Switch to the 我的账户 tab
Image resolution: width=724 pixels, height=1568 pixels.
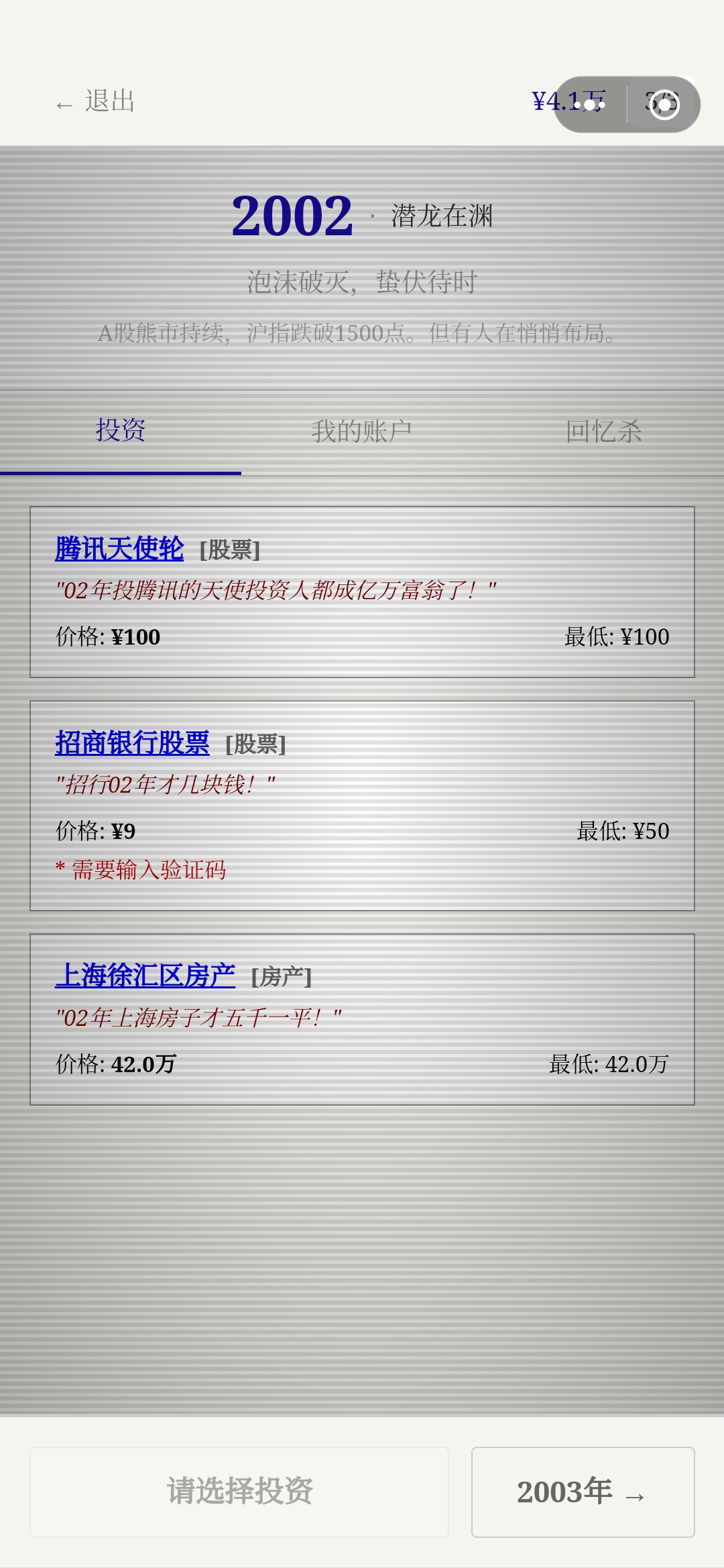(361, 431)
